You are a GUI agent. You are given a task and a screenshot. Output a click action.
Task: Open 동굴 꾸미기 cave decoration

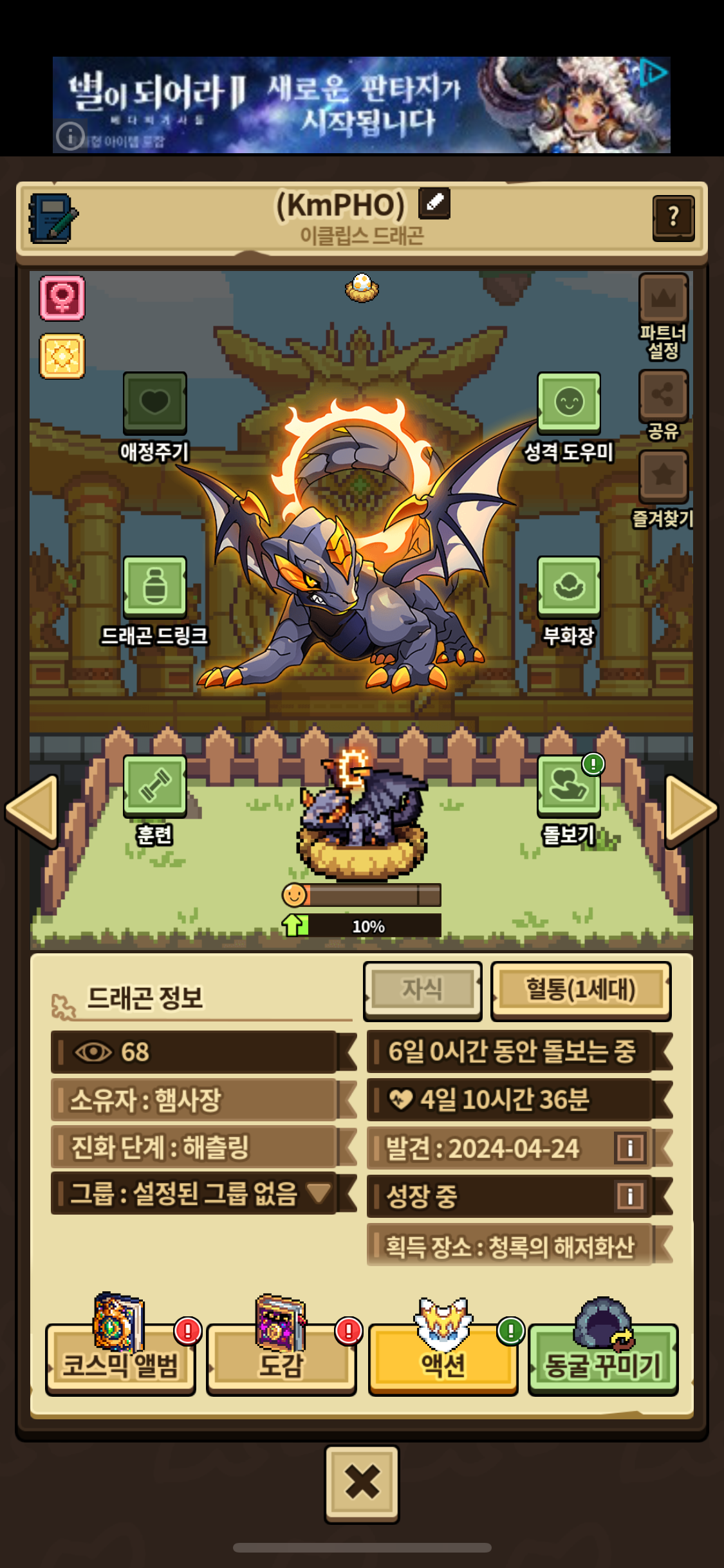pos(603,1359)
